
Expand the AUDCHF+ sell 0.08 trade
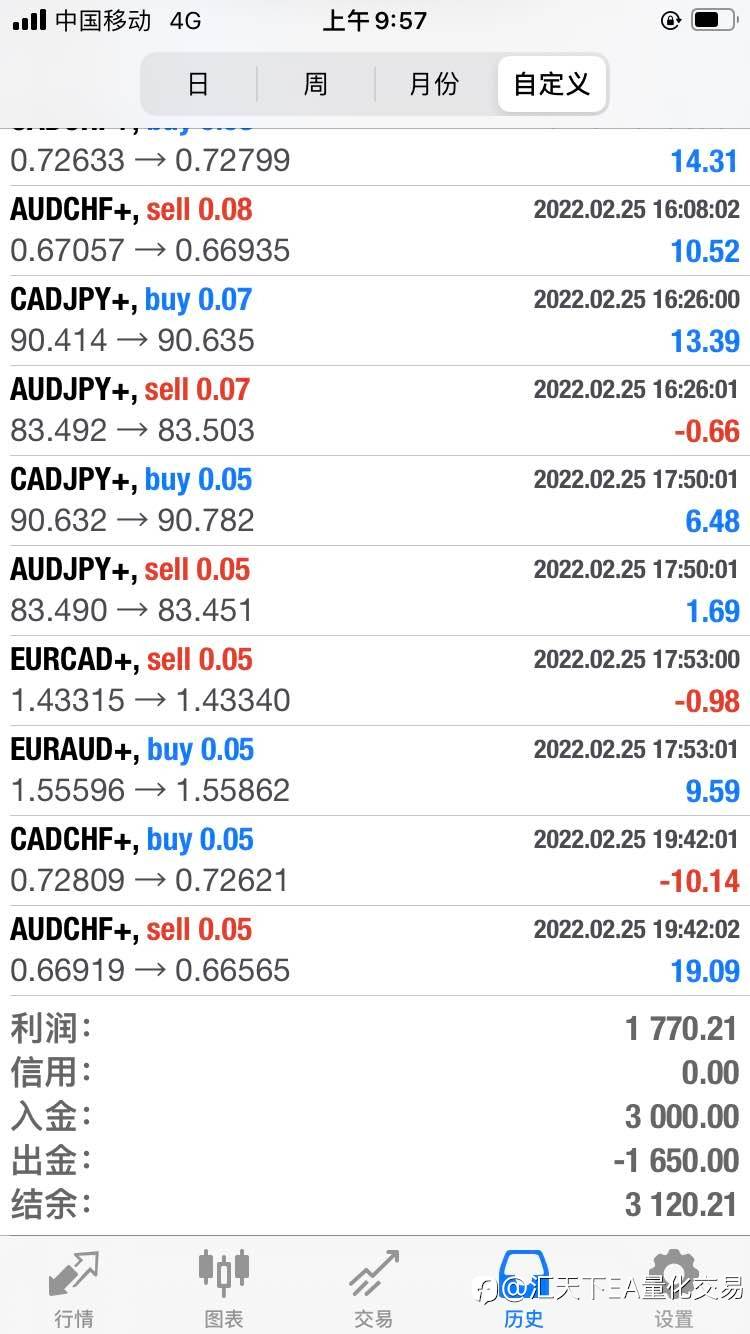click(375, 231)
